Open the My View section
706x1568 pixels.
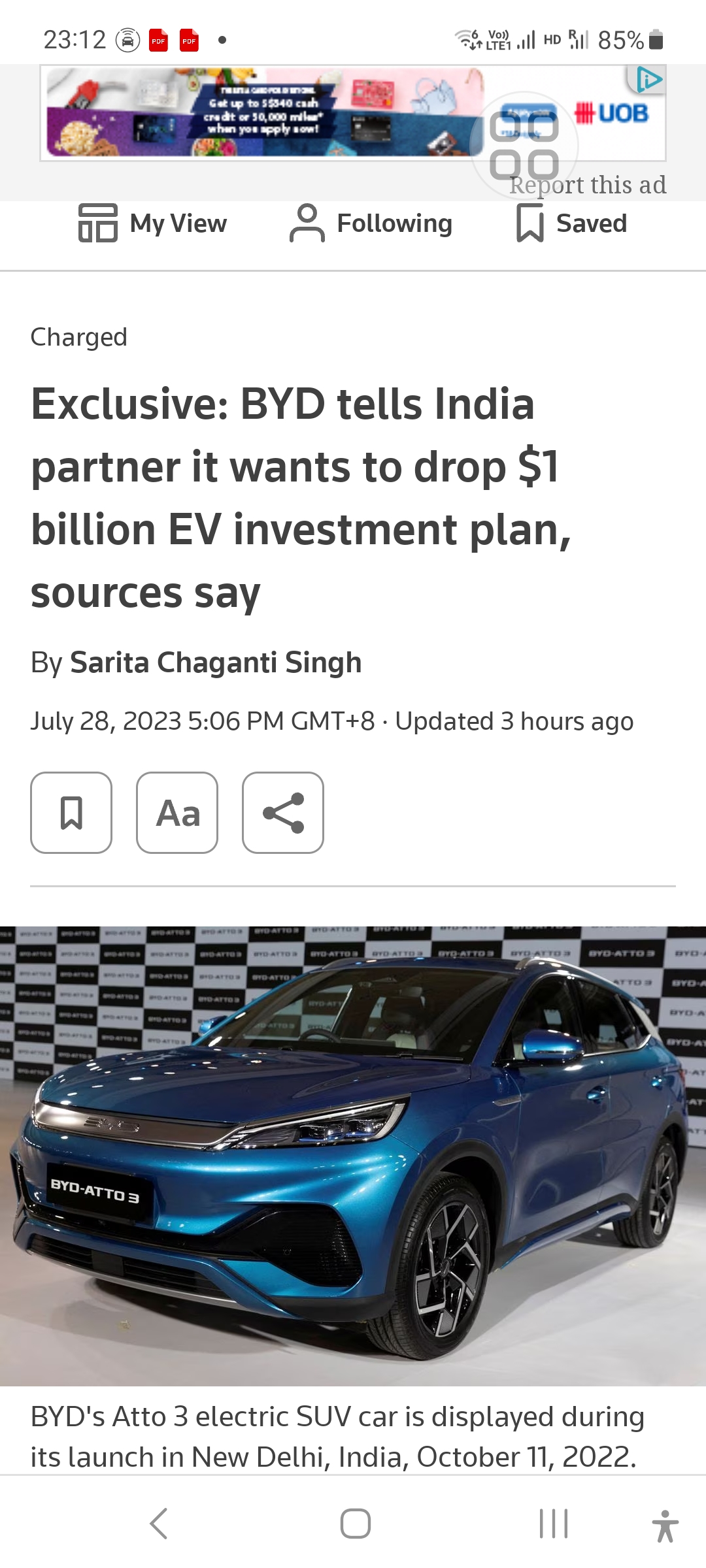pos(153,223)
